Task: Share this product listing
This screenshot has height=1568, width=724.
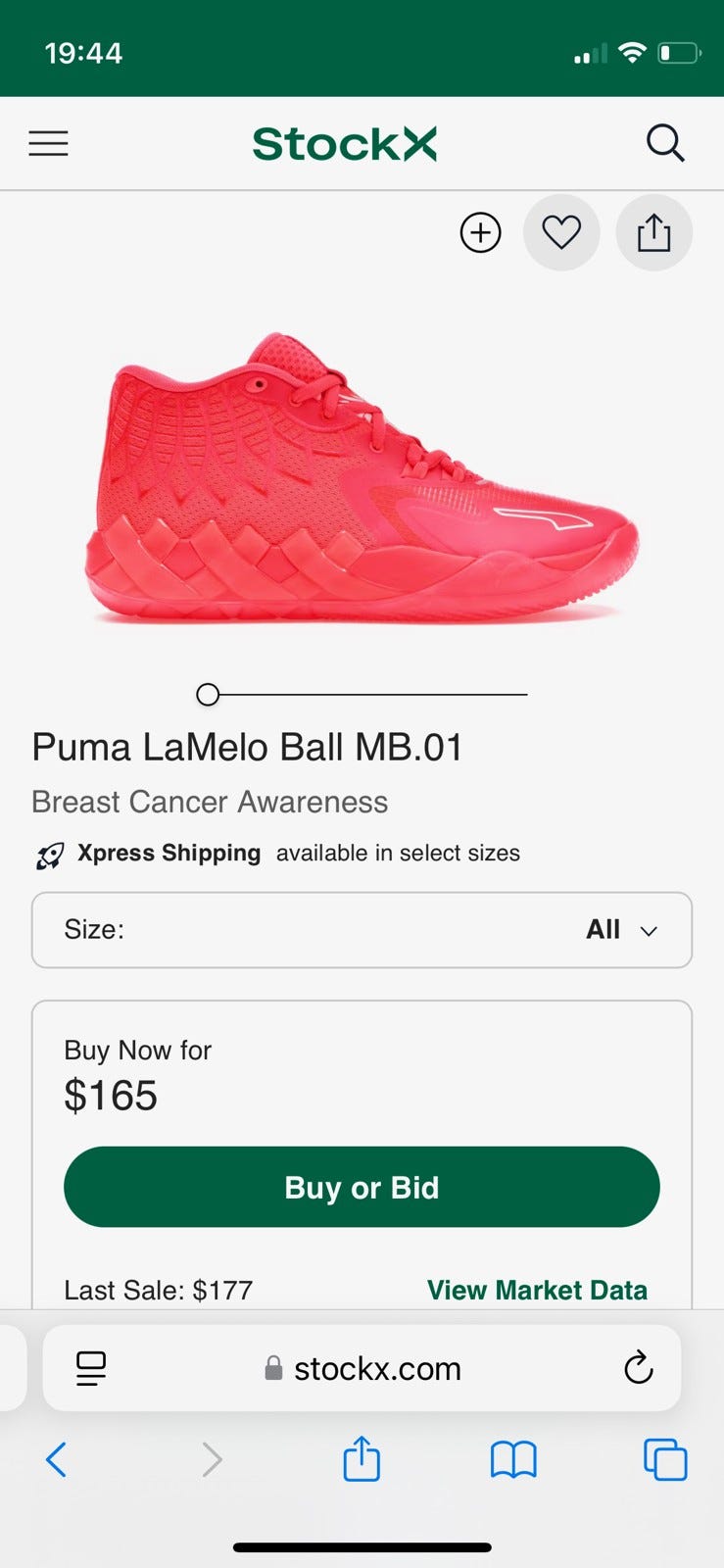Action: pyautogui.click(x=653, y=232)
